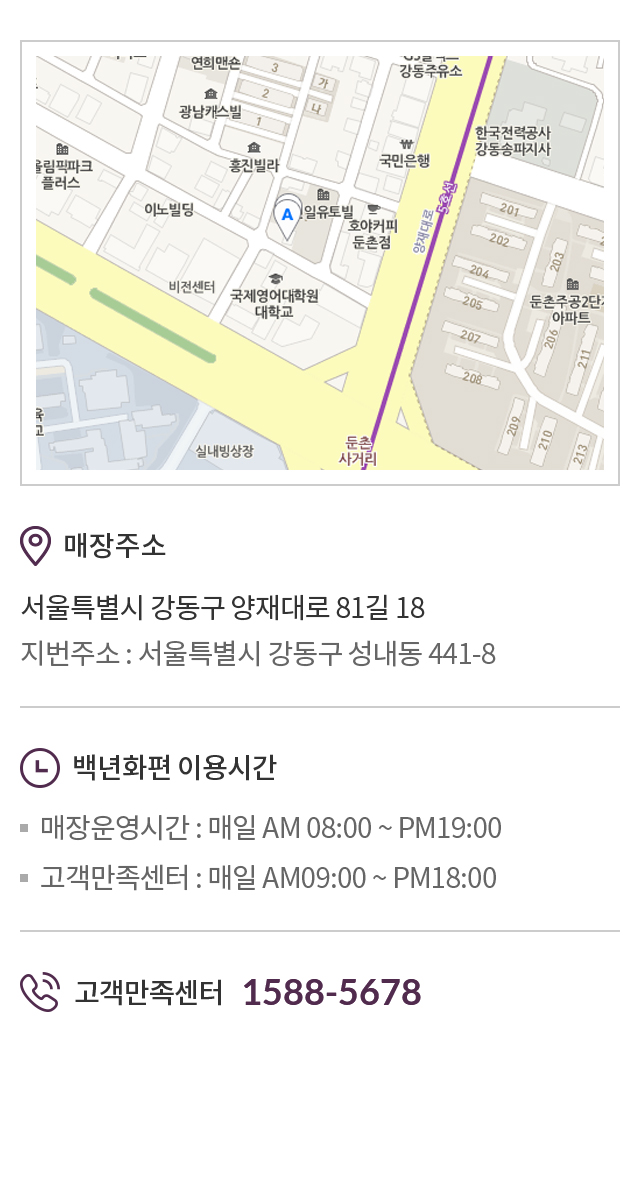Image resolution: width=640 pixels, height=1187 pixels.
Task: Open the store location map
Action: tap(320, 263)
